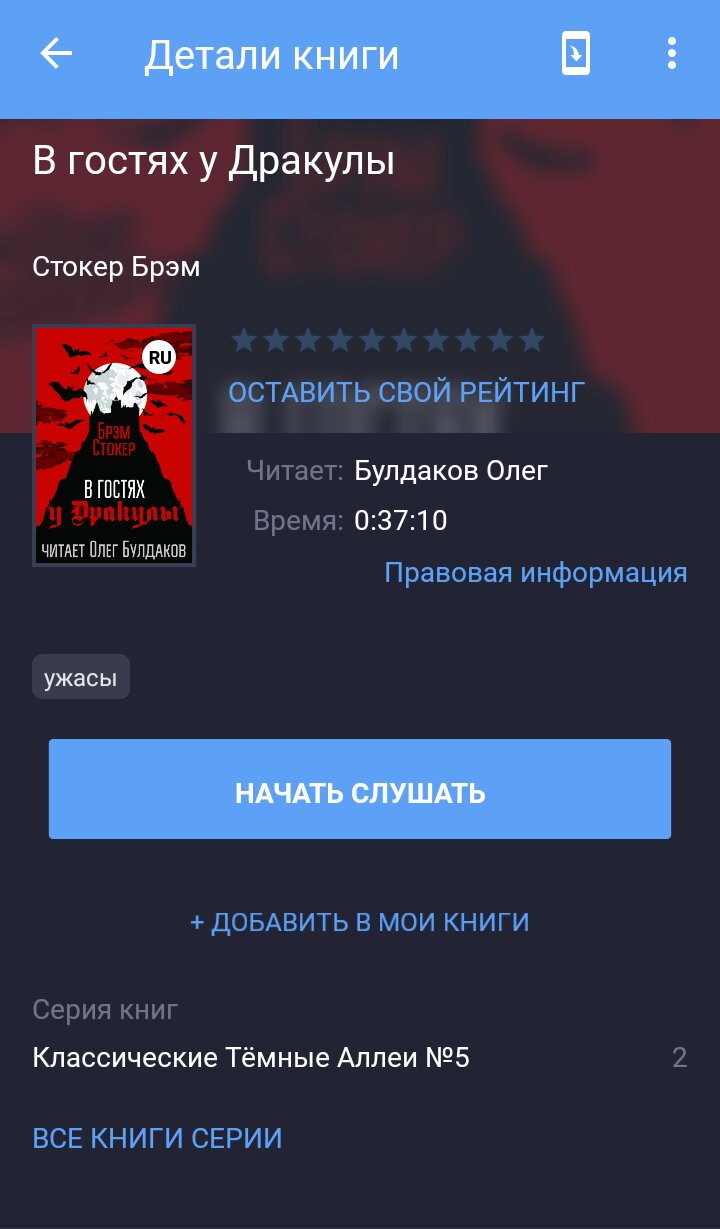Download the book to the device

tap(576, 54)
